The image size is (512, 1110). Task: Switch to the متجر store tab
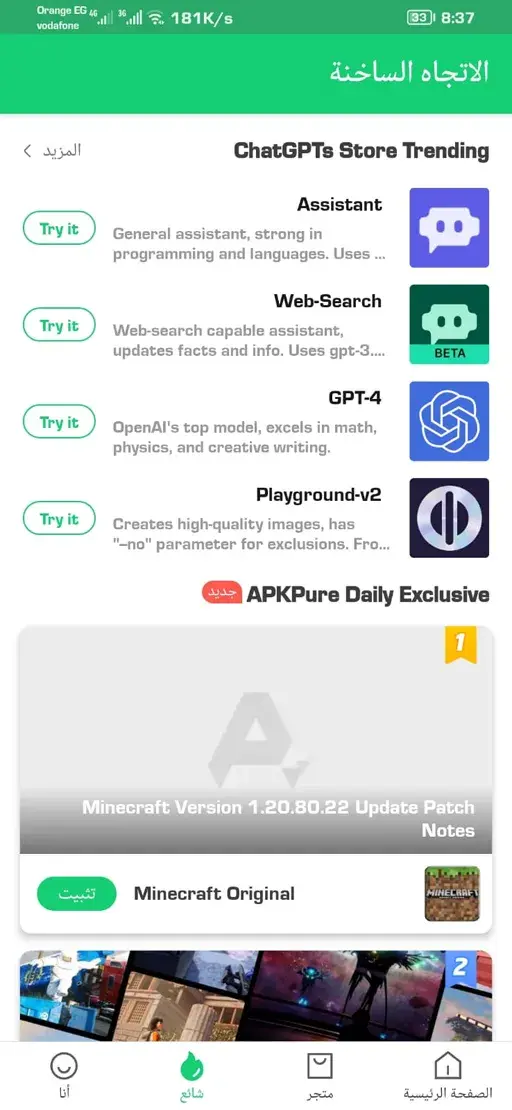[x=320, y=1075]
